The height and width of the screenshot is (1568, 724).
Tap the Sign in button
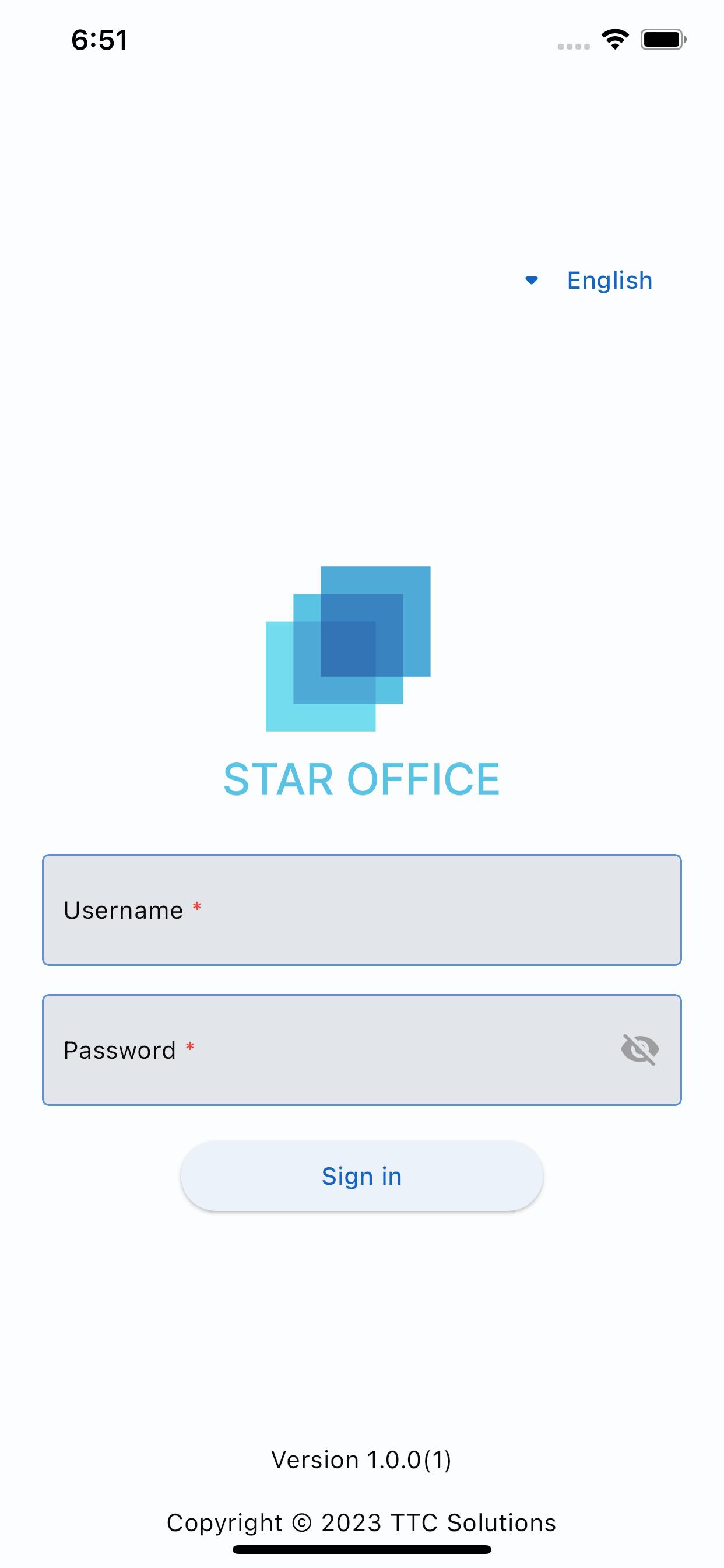361,1176
